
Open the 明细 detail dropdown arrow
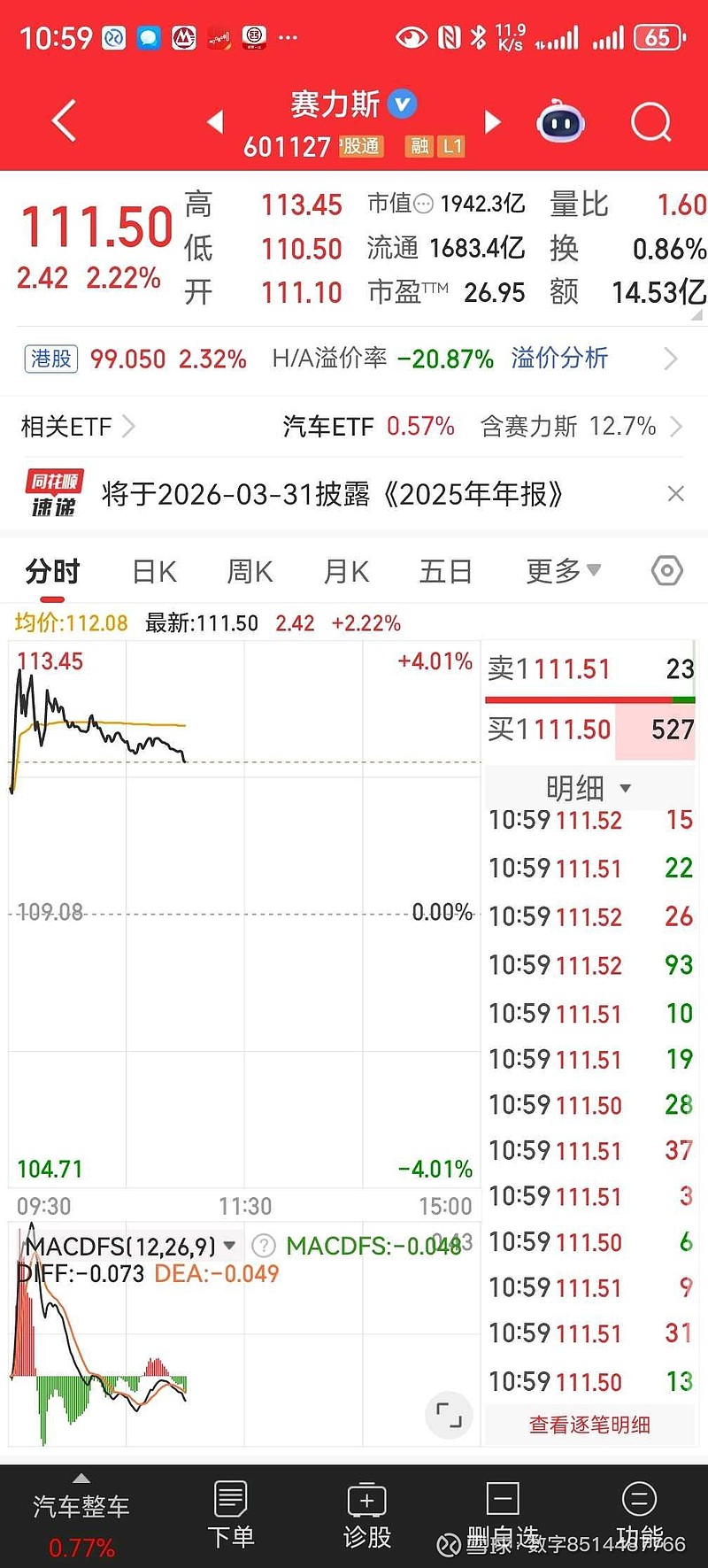coord(627,788)
